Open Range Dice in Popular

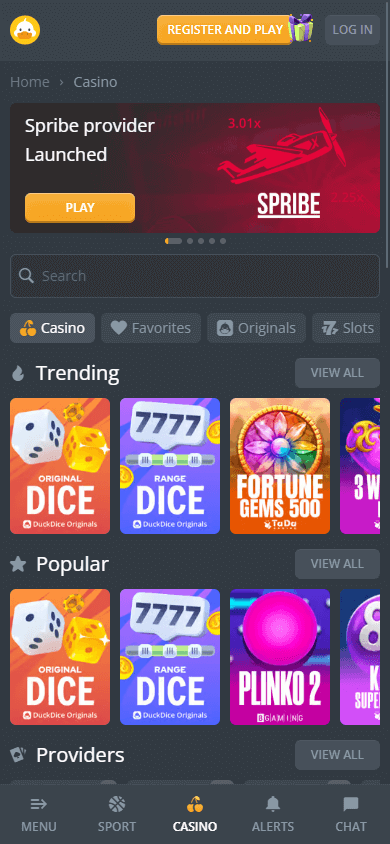pyautogui.click(x=170, y=657)
